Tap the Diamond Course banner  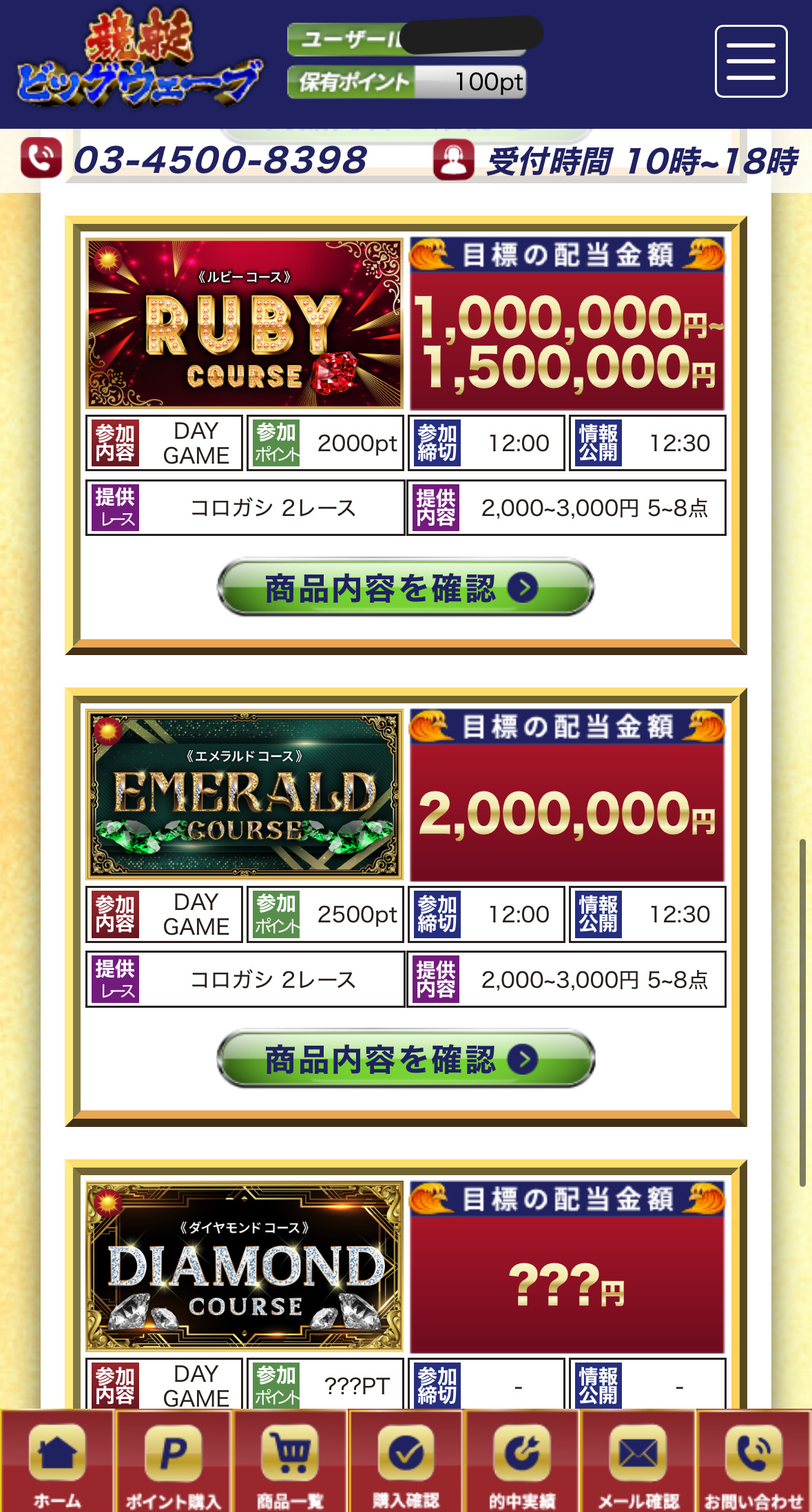coord(244,1266)
